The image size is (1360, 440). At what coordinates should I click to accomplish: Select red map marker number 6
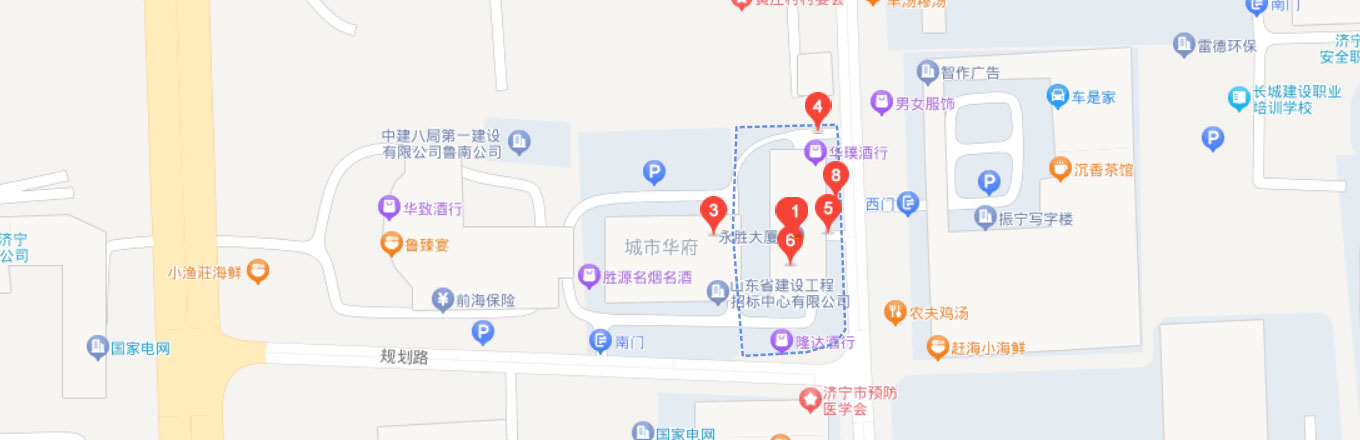pyautogui.click(x=790, y=242)
